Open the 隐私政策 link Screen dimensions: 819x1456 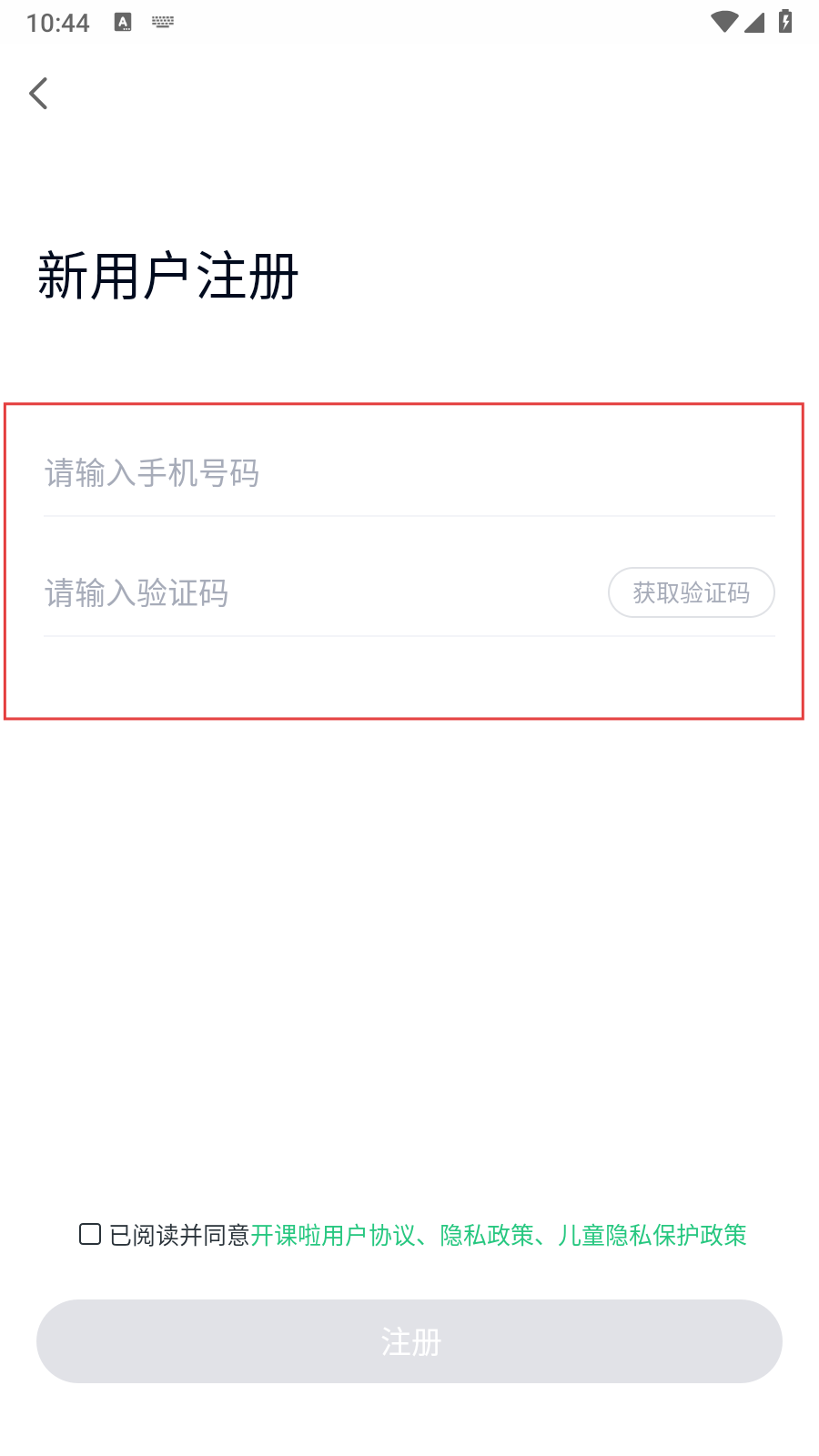487,1235
